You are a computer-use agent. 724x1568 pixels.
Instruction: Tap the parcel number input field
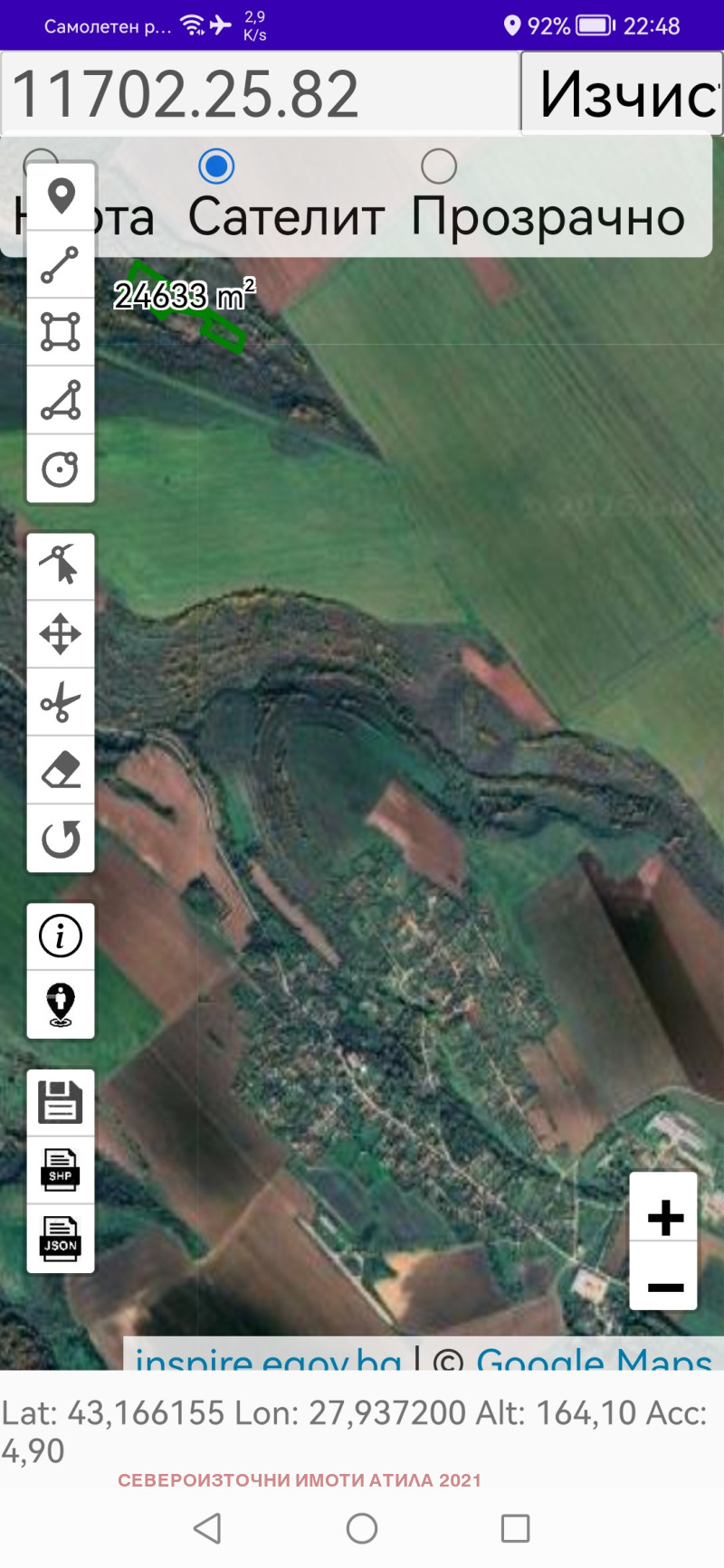click(261, 93)
